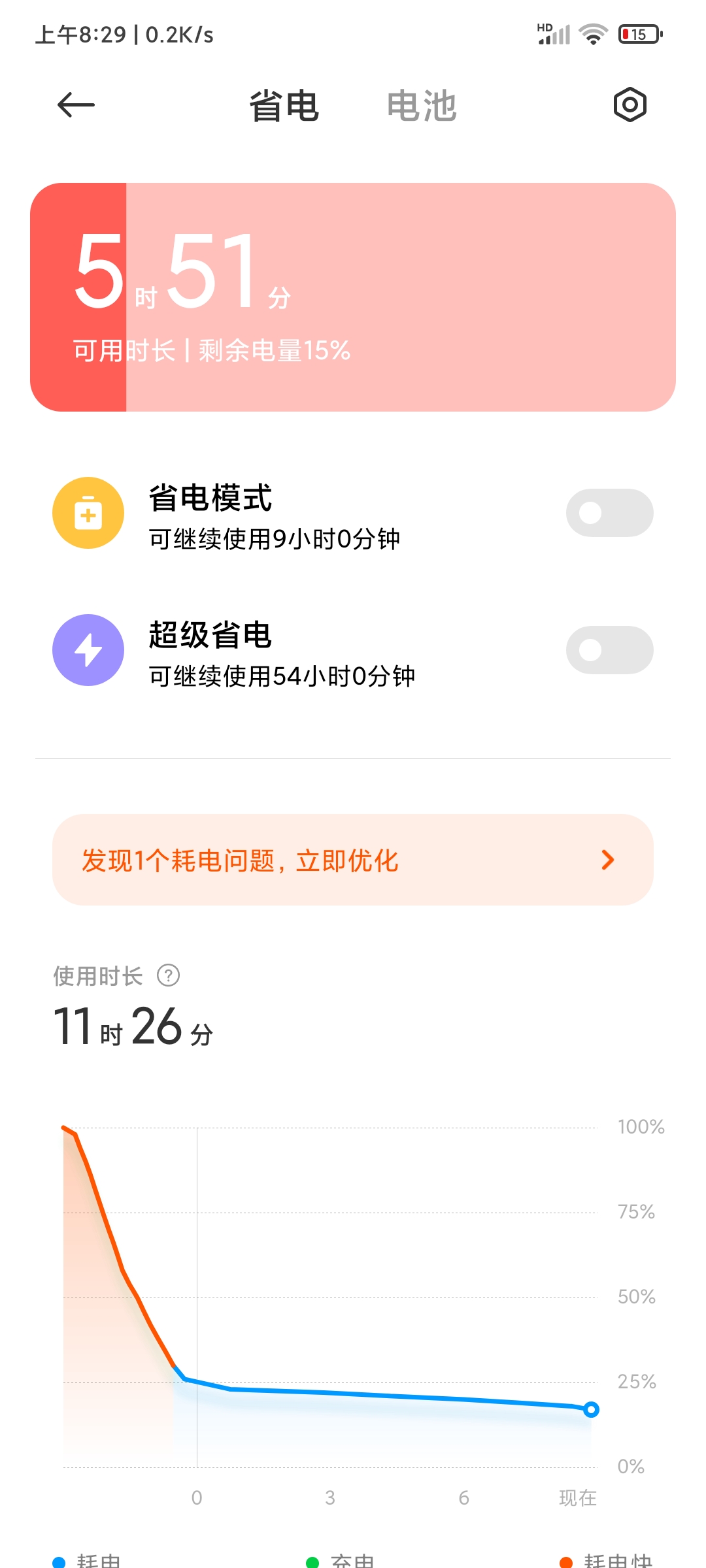The width and height of the screenshot is (706, 1568).
Task: Select the 省电 tab
Action: pyautogui.click(x=284, y=105)
